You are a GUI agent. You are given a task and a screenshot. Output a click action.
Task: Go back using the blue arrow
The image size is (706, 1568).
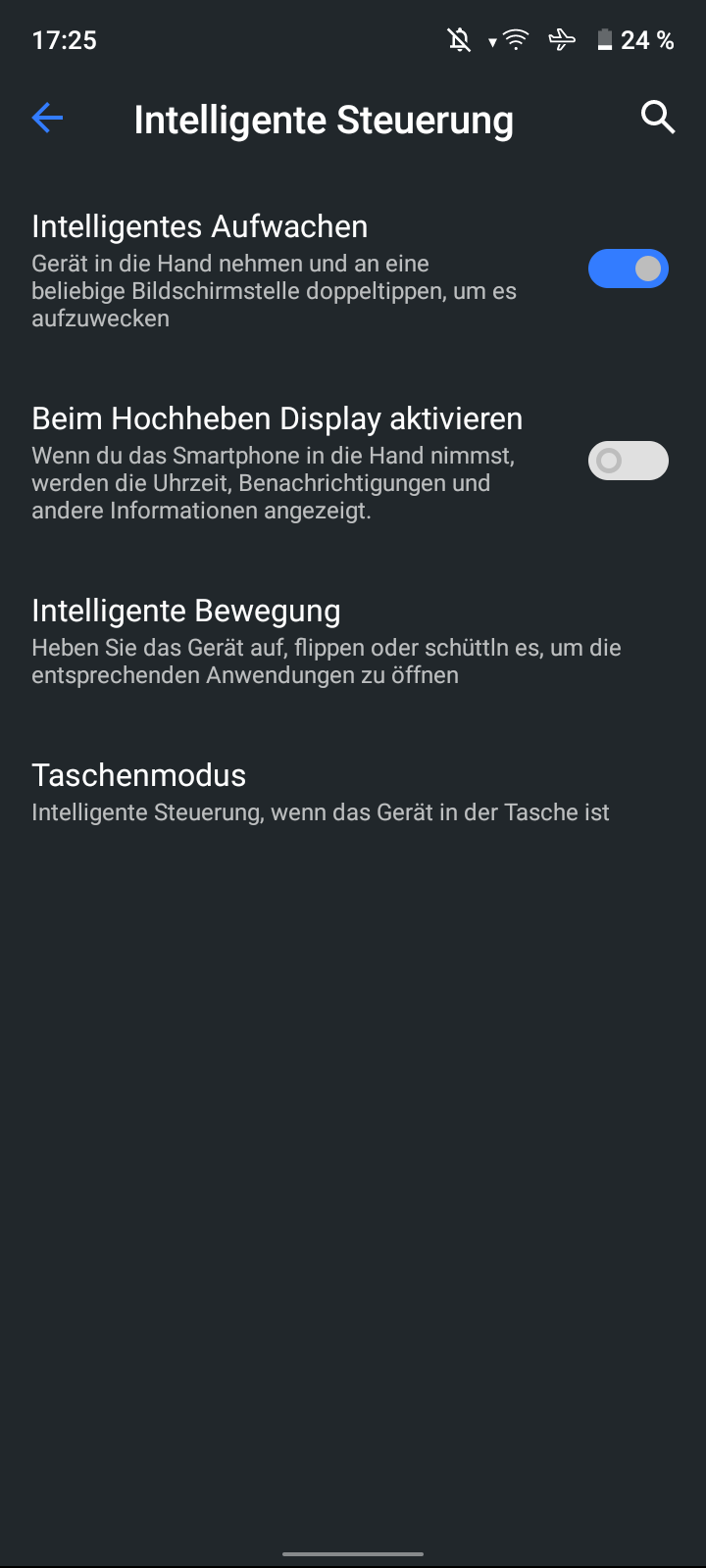pyautogui.click(x=47, y=119)
